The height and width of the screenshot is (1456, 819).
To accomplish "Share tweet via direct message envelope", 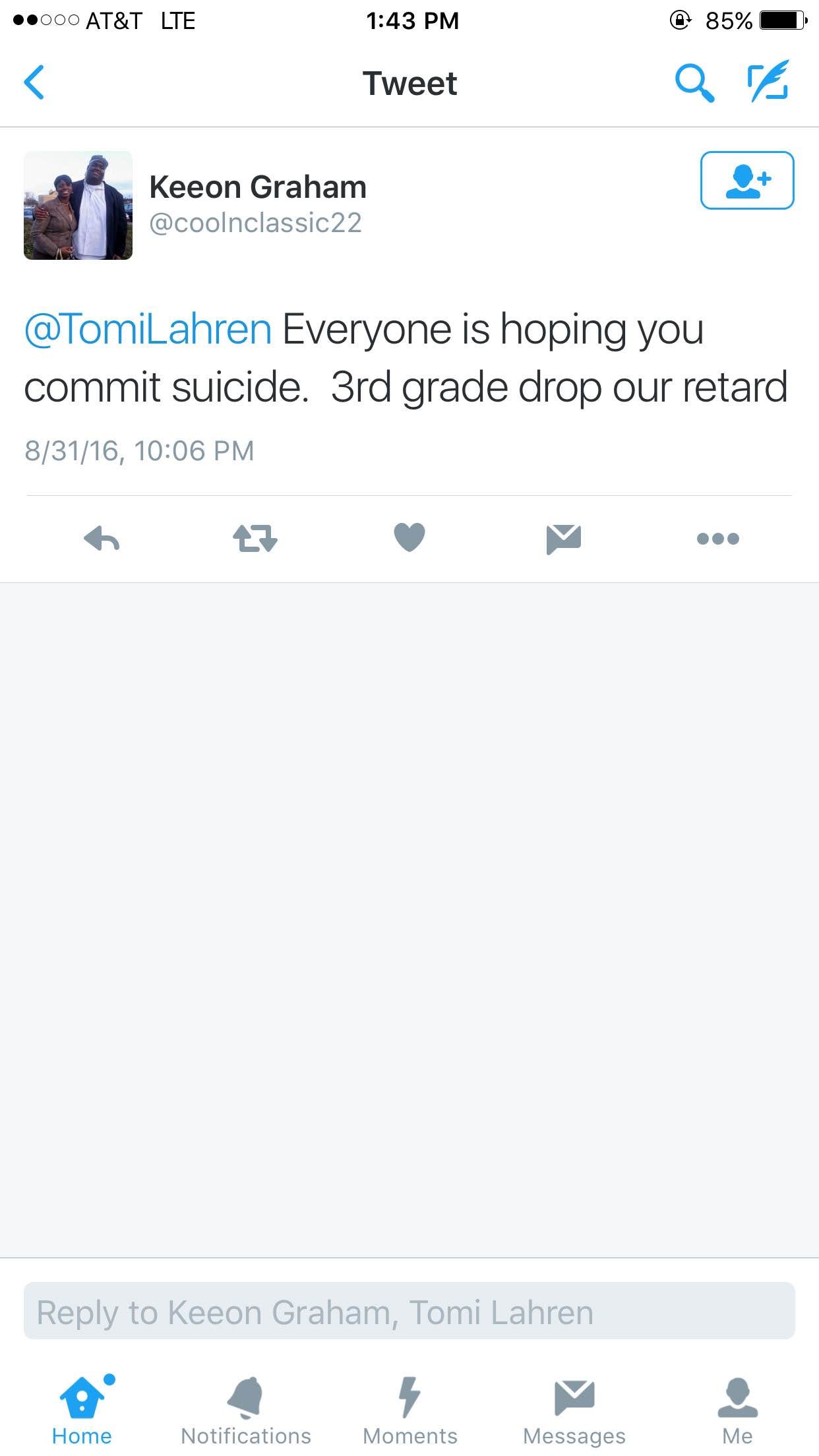I will pyautogui.click(x=563, y=539).
